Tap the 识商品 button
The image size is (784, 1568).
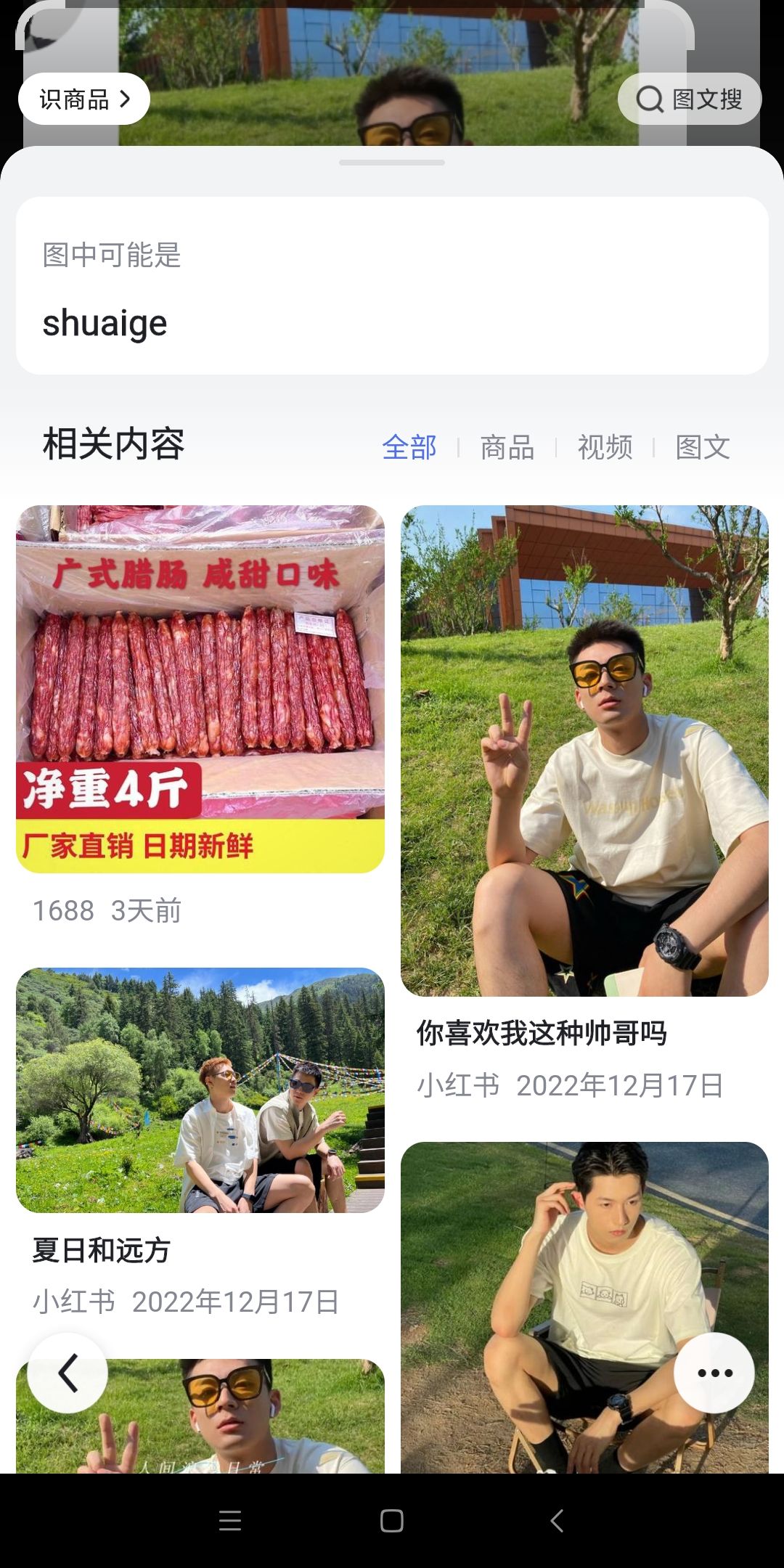click(x=84, y=99)
